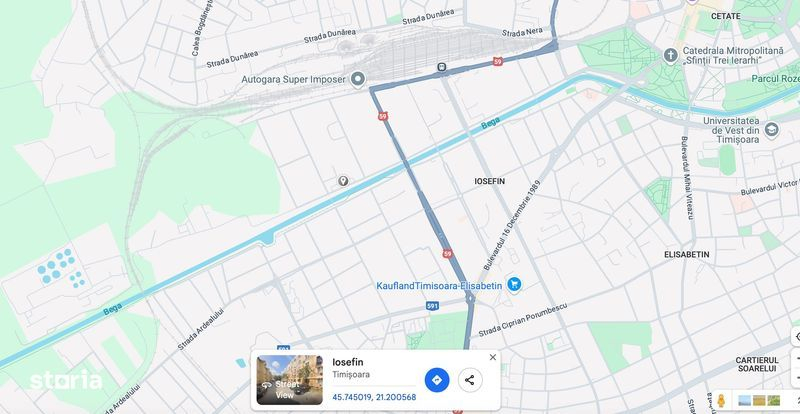
Task: Select the Catedrala Mitropolitană place marker
Action: click(671, 52)
